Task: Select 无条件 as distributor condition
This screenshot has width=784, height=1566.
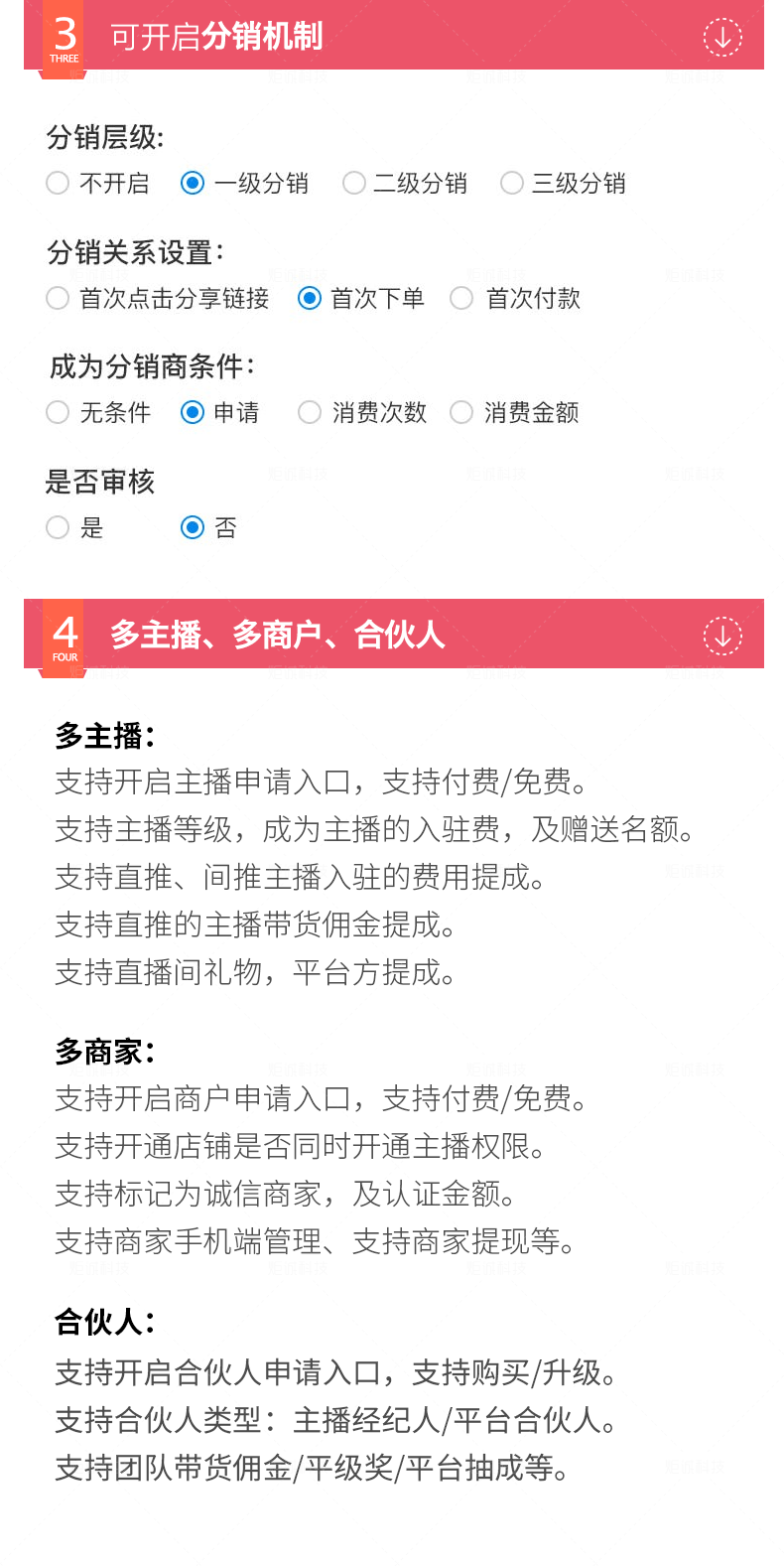Action: click(x=57, y=412)
